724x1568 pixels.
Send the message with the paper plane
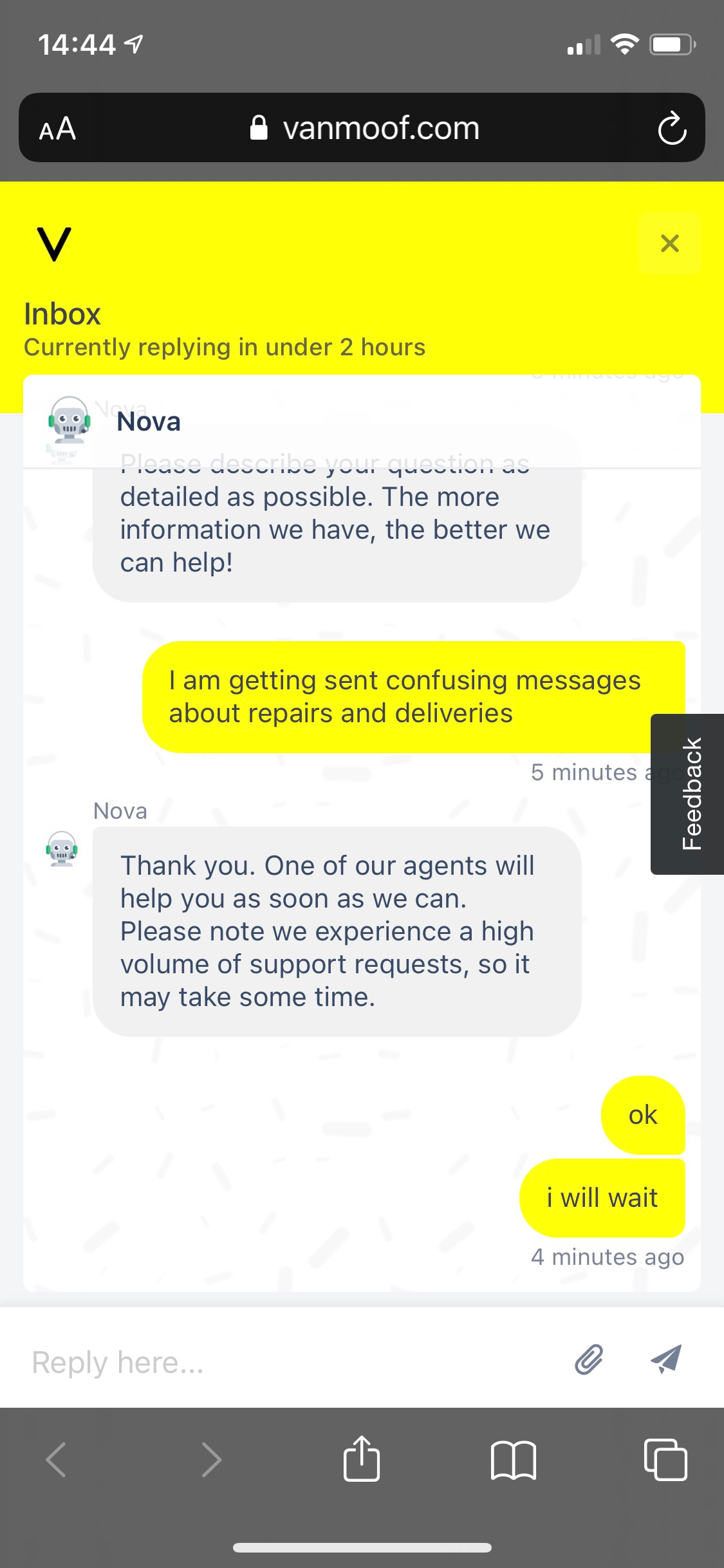click(666, 1359)
